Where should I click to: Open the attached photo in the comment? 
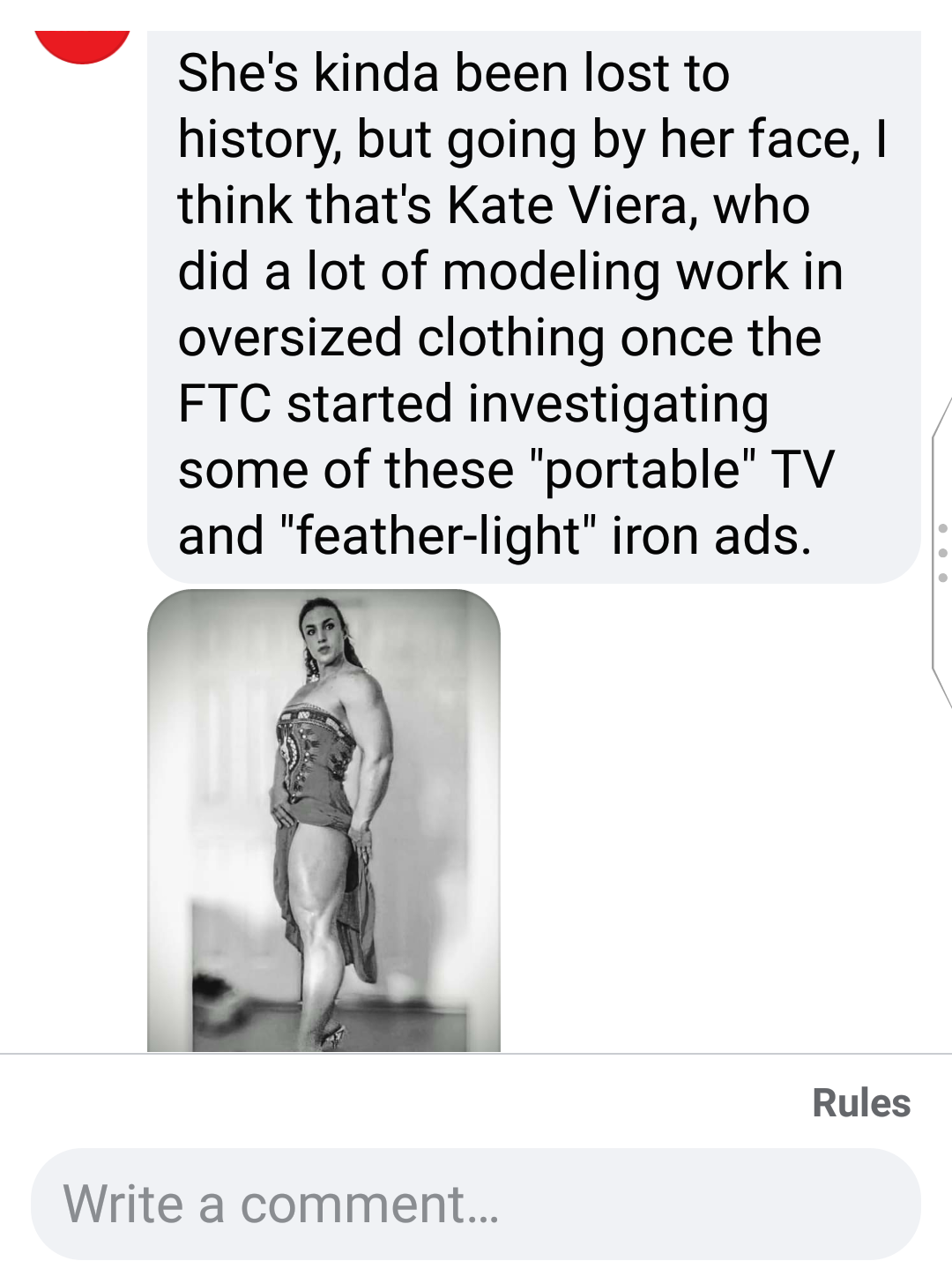(x=324, y=820)
